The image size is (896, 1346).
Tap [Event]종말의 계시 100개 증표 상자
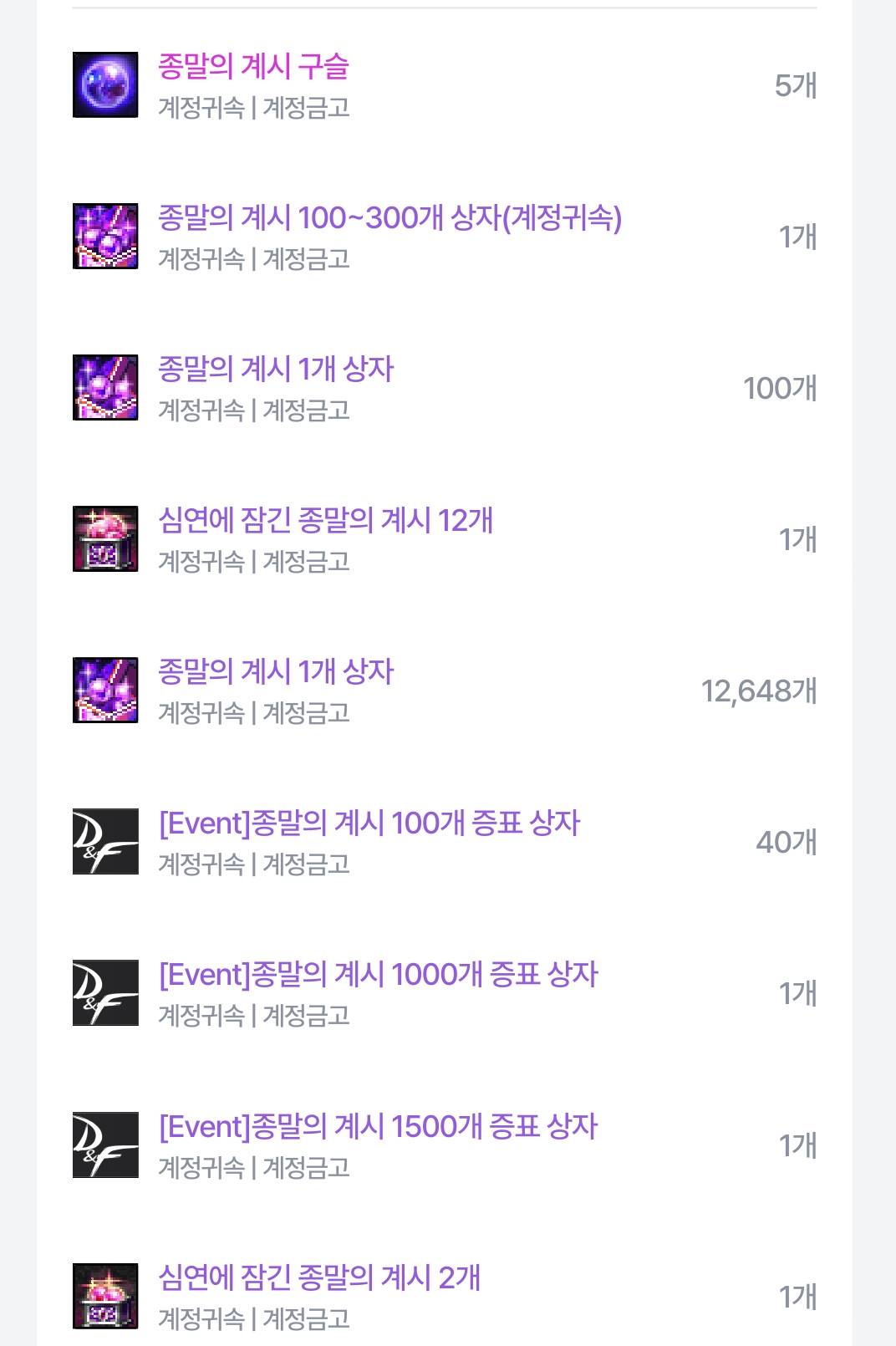369,823
